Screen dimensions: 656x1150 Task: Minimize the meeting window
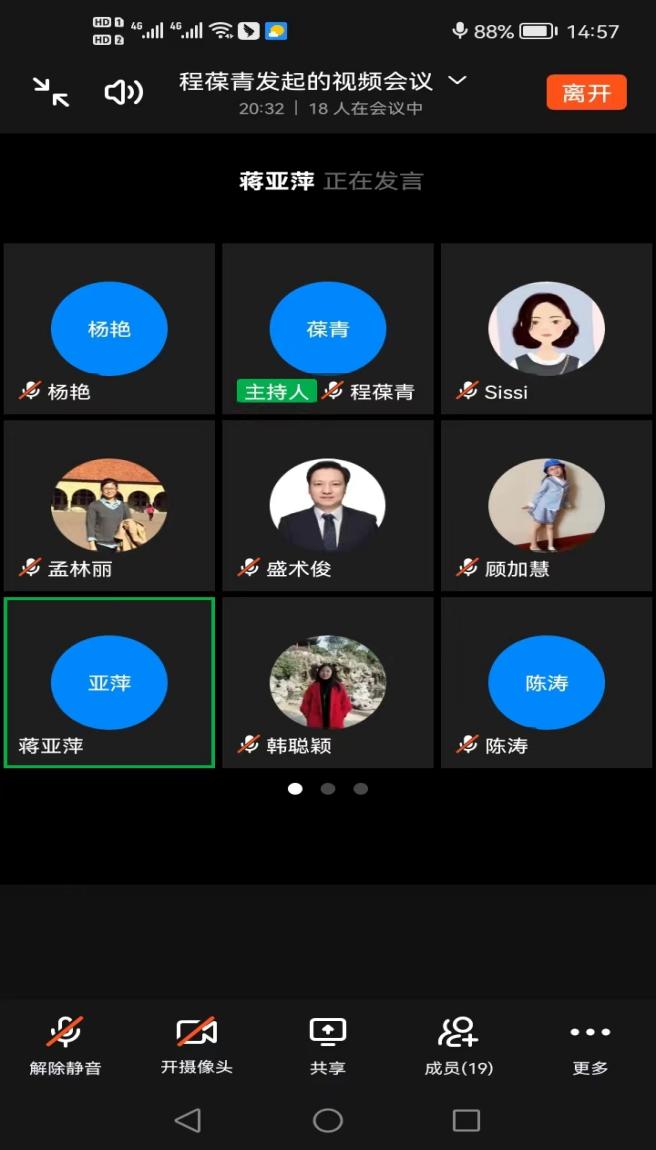[x=51, y=93]
